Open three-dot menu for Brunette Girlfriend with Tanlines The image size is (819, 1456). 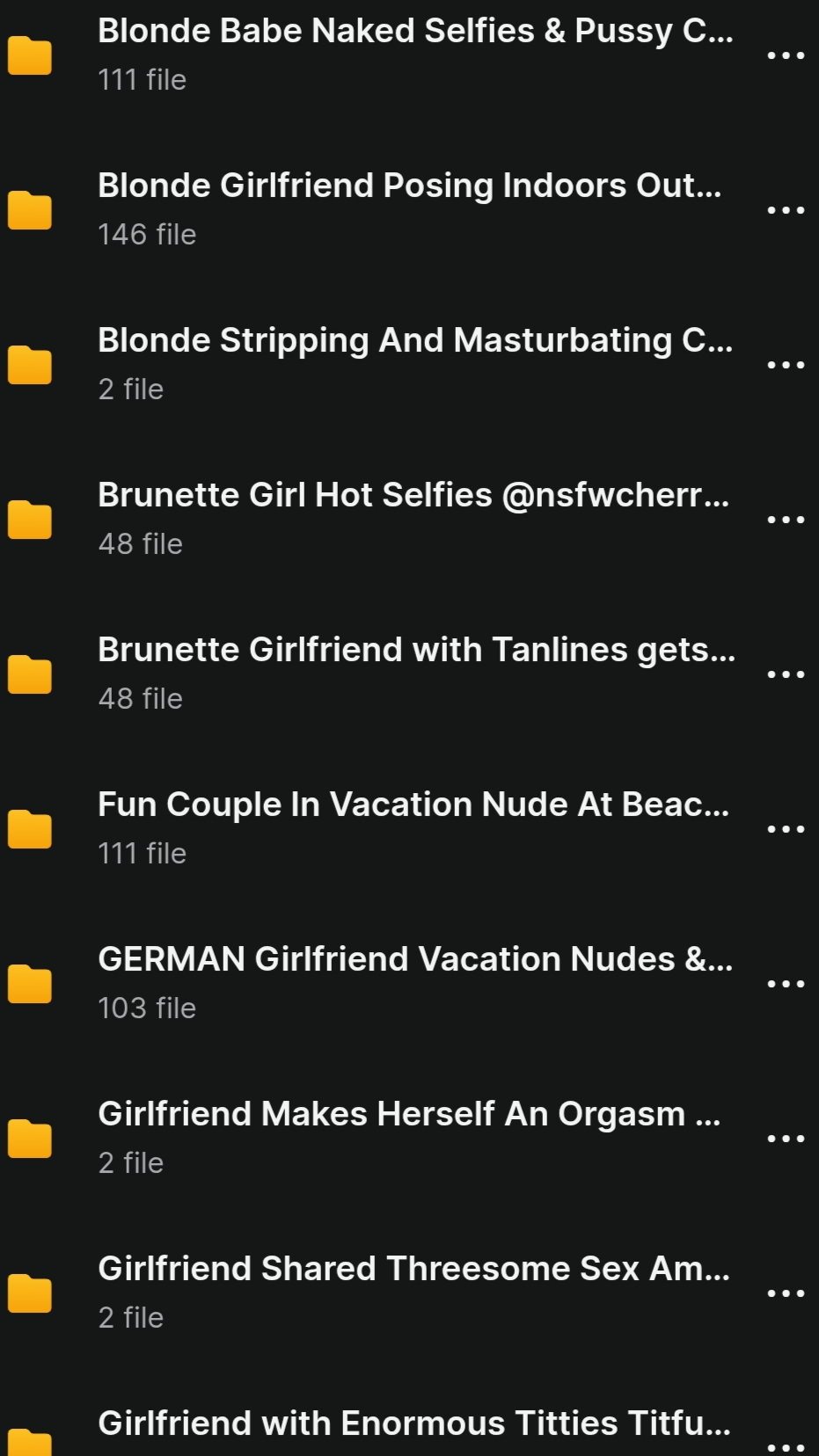(786, 674)
